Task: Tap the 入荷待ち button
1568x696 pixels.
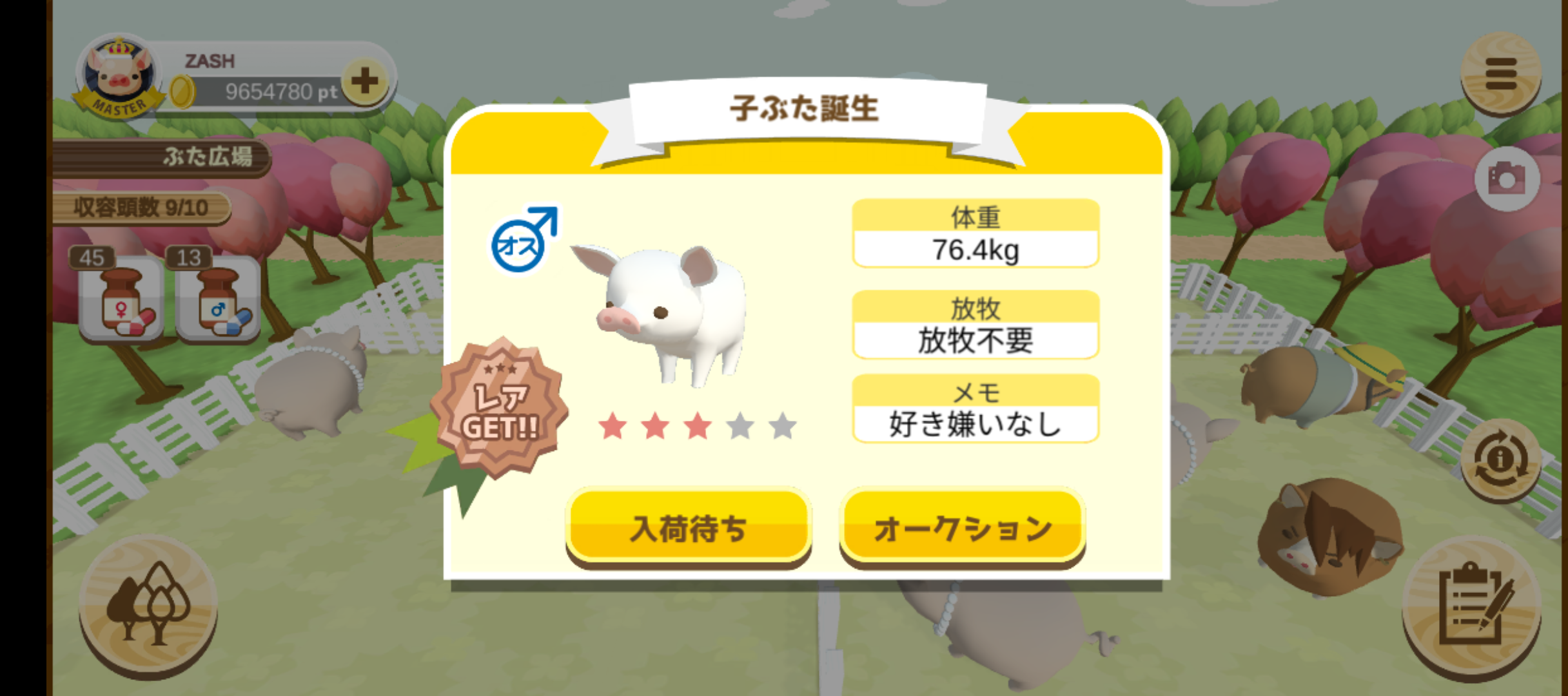Action: pyautogui.click(x=688, y=528)
